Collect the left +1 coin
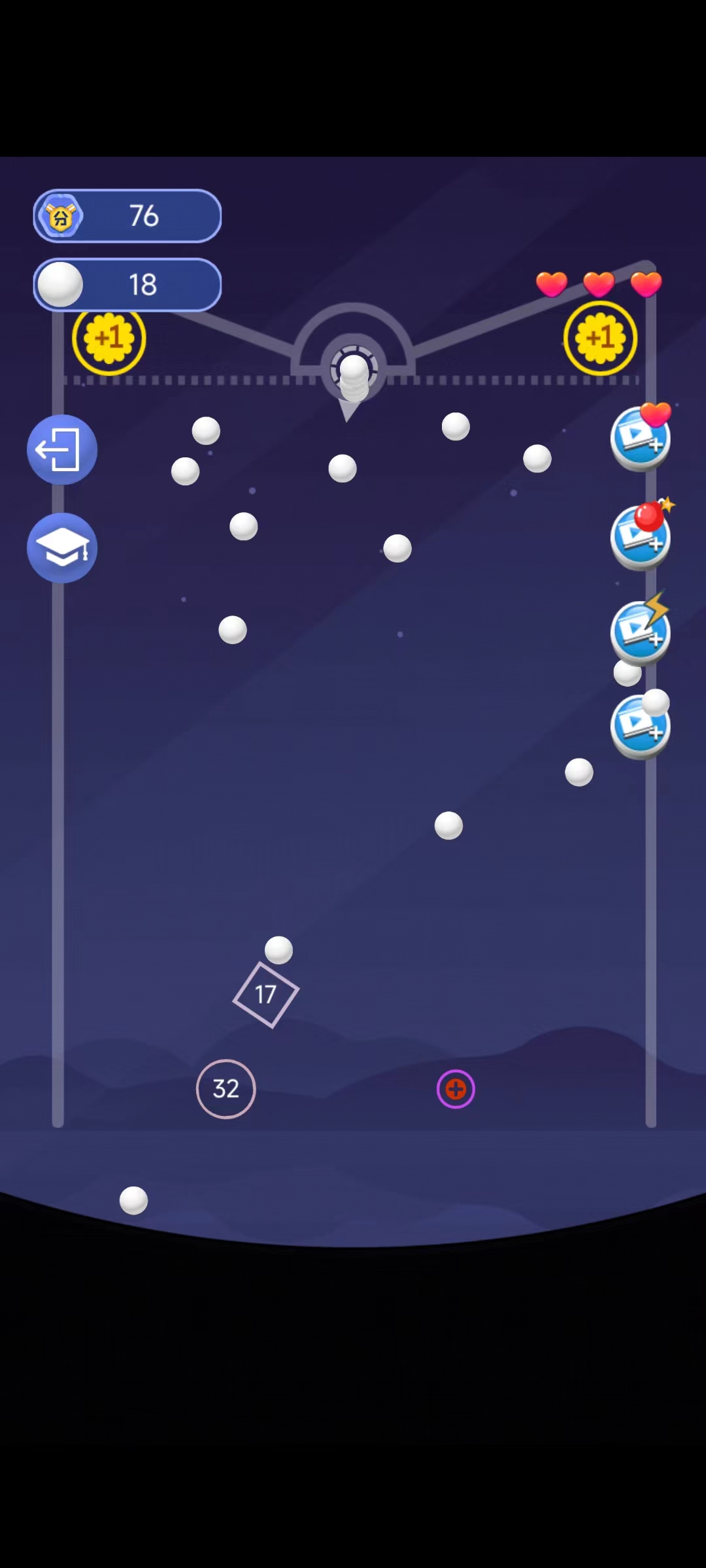Screen dimensions: 706x1568 pyautogui.click(x=109, y=338)
